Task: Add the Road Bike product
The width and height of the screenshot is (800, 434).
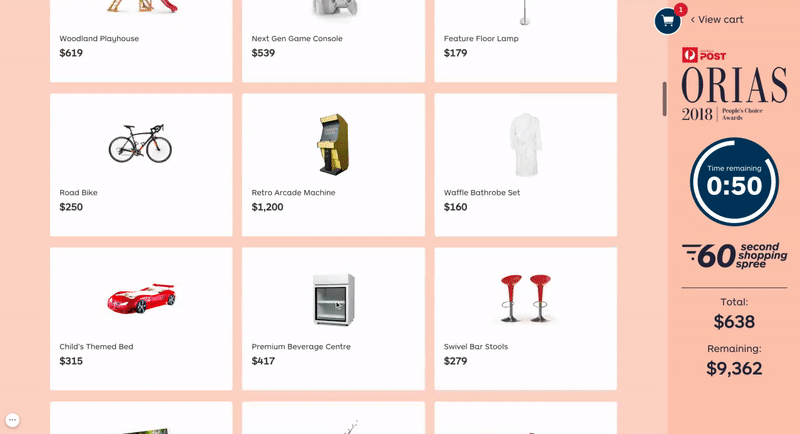Action: tap(141, 165)
